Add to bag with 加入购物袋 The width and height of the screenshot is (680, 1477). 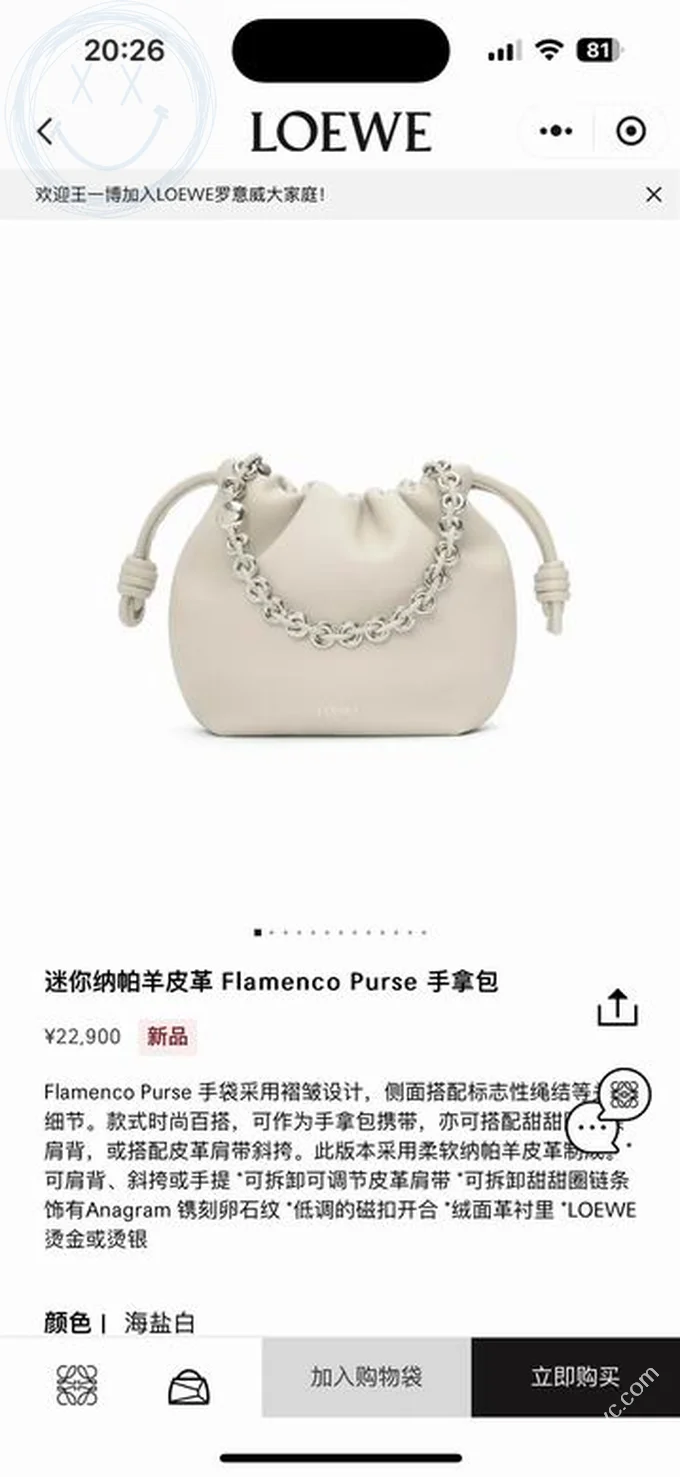[x=366, y=1377]
